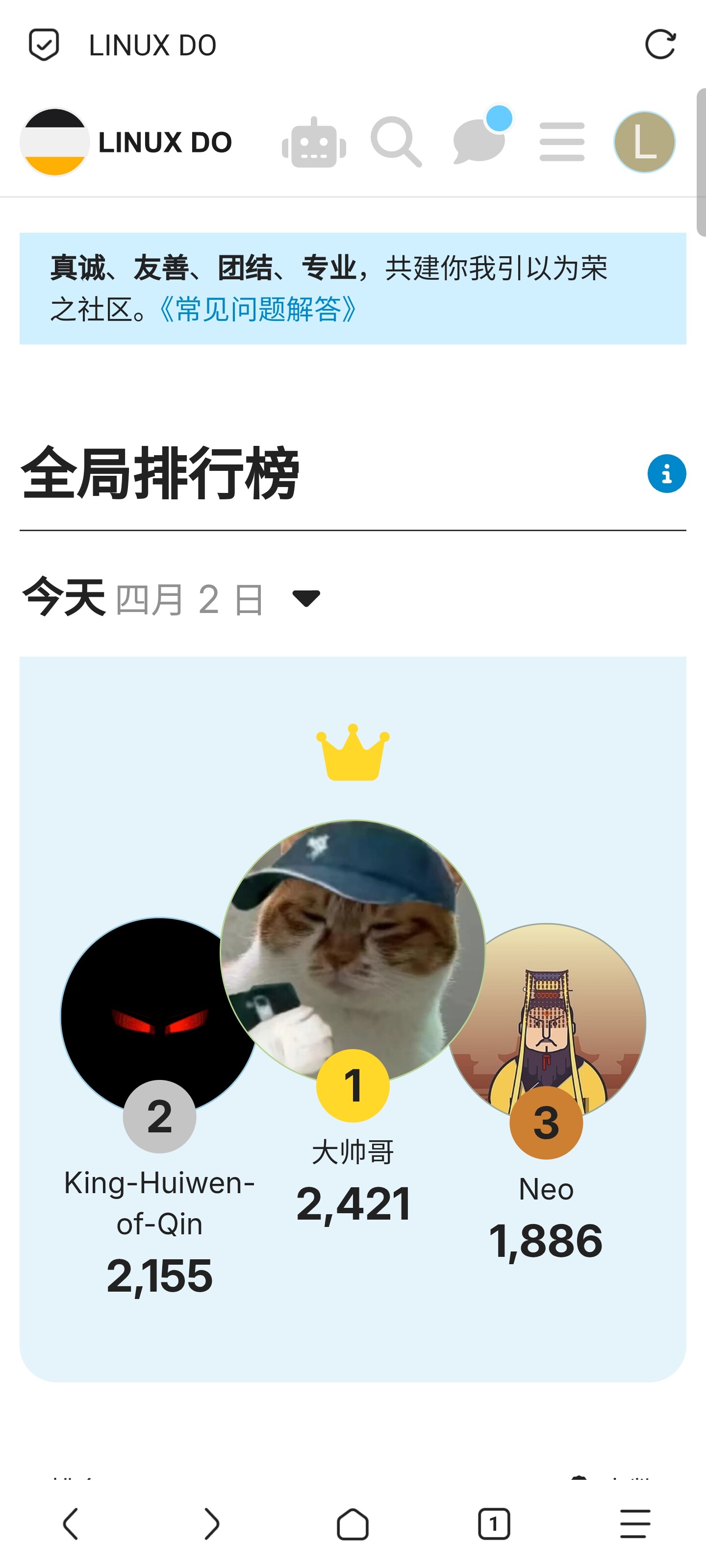Open the forum search magnifier
The height and width of the screenshot is (1568, 706).
(x=396, y=142)
